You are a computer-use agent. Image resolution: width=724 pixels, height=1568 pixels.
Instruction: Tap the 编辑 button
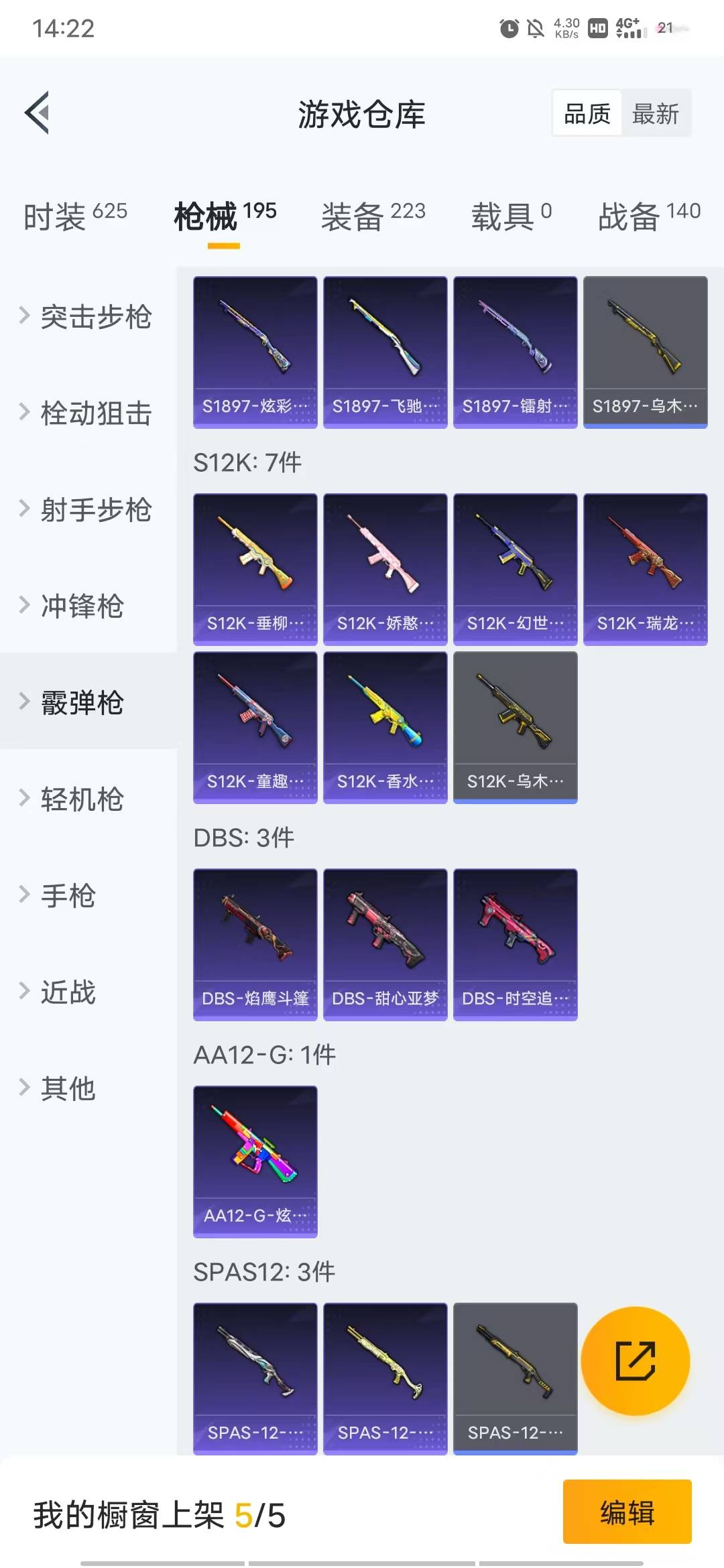click(627, 1513)
